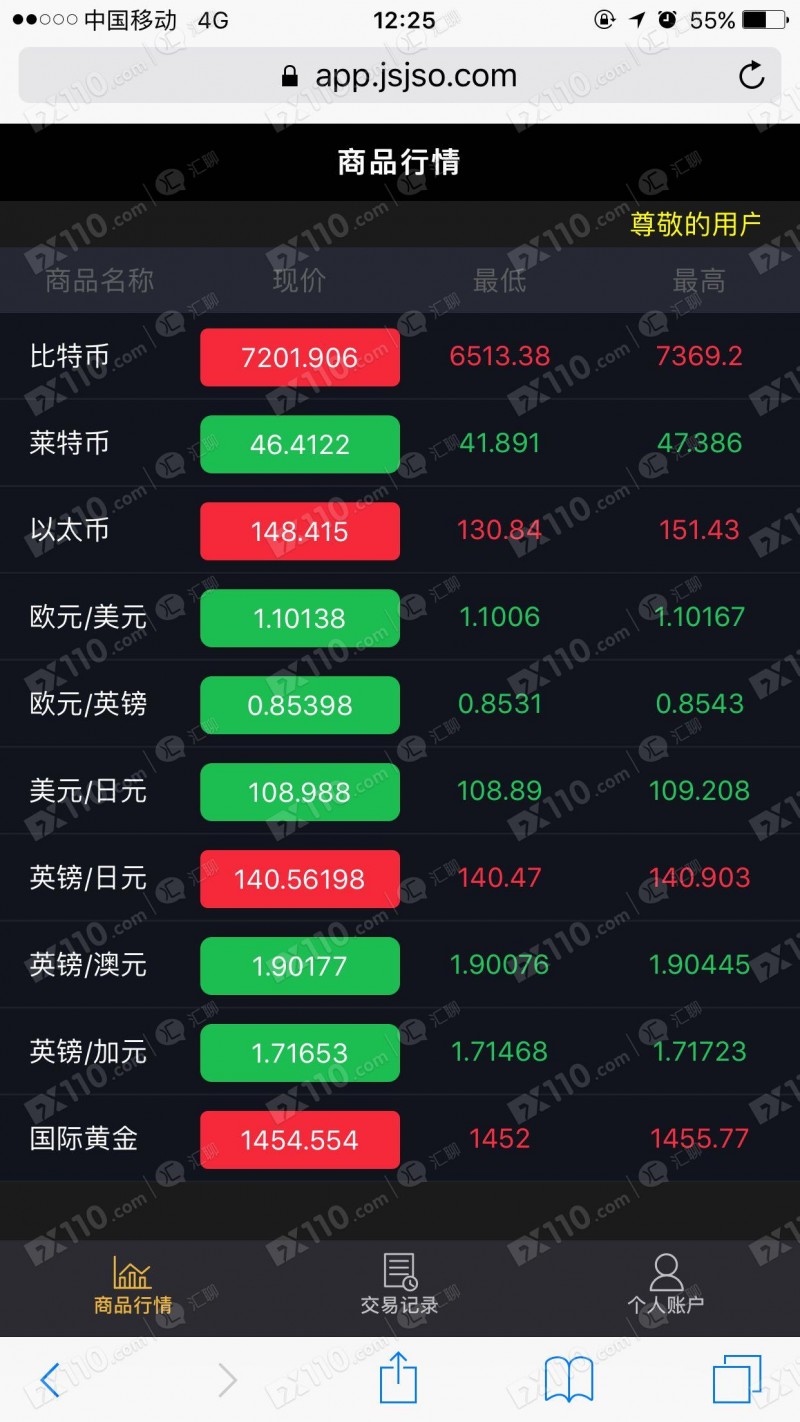Select the 欧元/英镑 price button 0.85398
The image size is (800, 1422).
click(300, 705)
